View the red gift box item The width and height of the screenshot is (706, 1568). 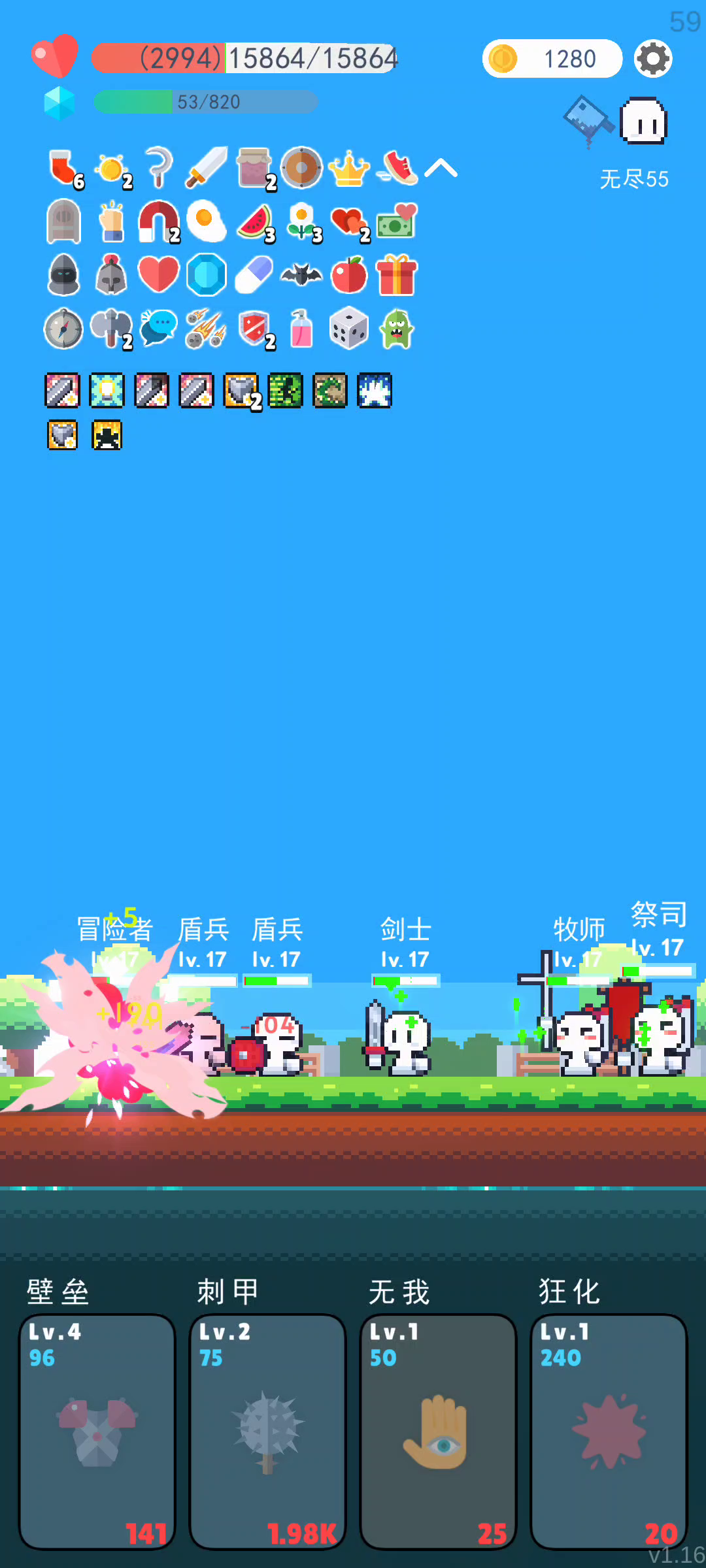pyautogui.click(x=396, y=274)
